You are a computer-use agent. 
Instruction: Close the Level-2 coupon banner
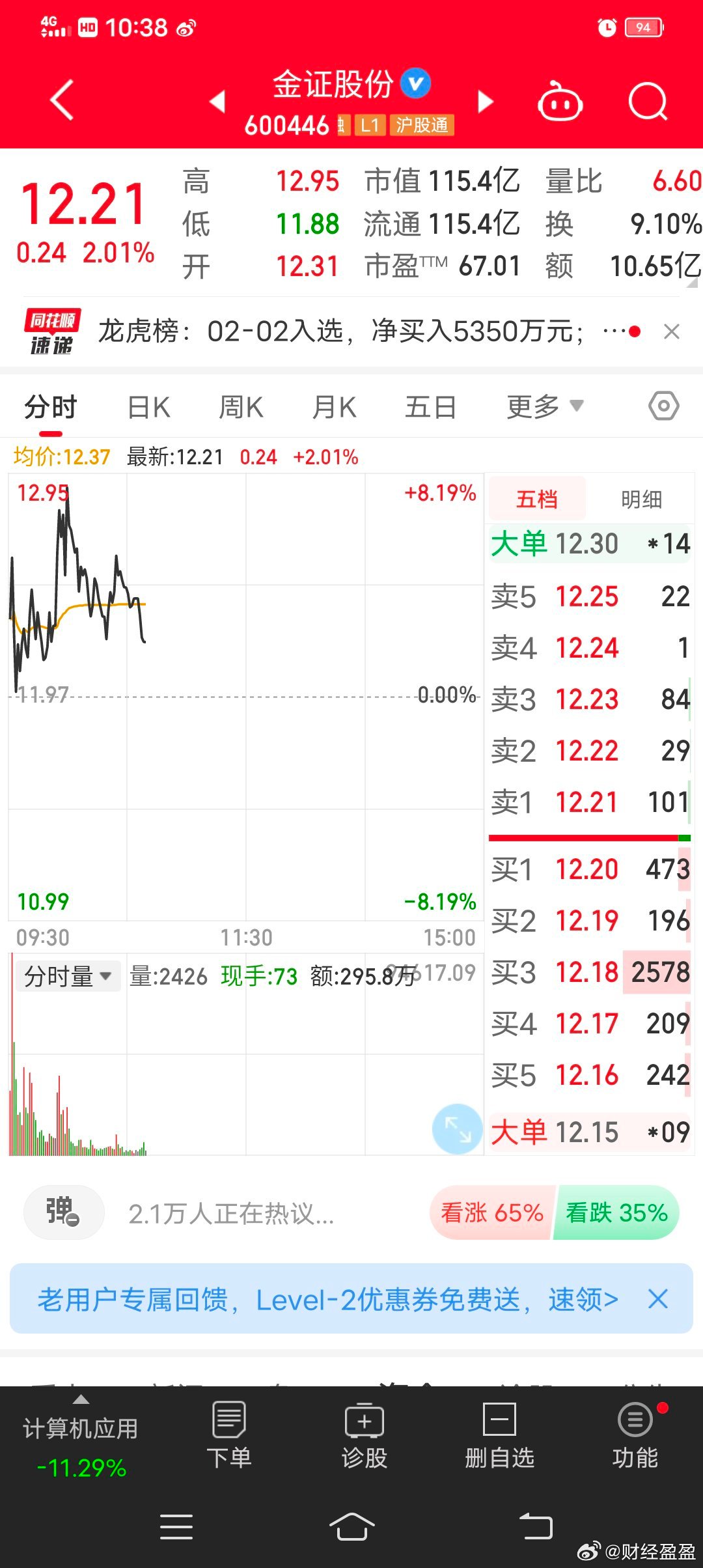pyautogui.click(x=658, y=1299)
